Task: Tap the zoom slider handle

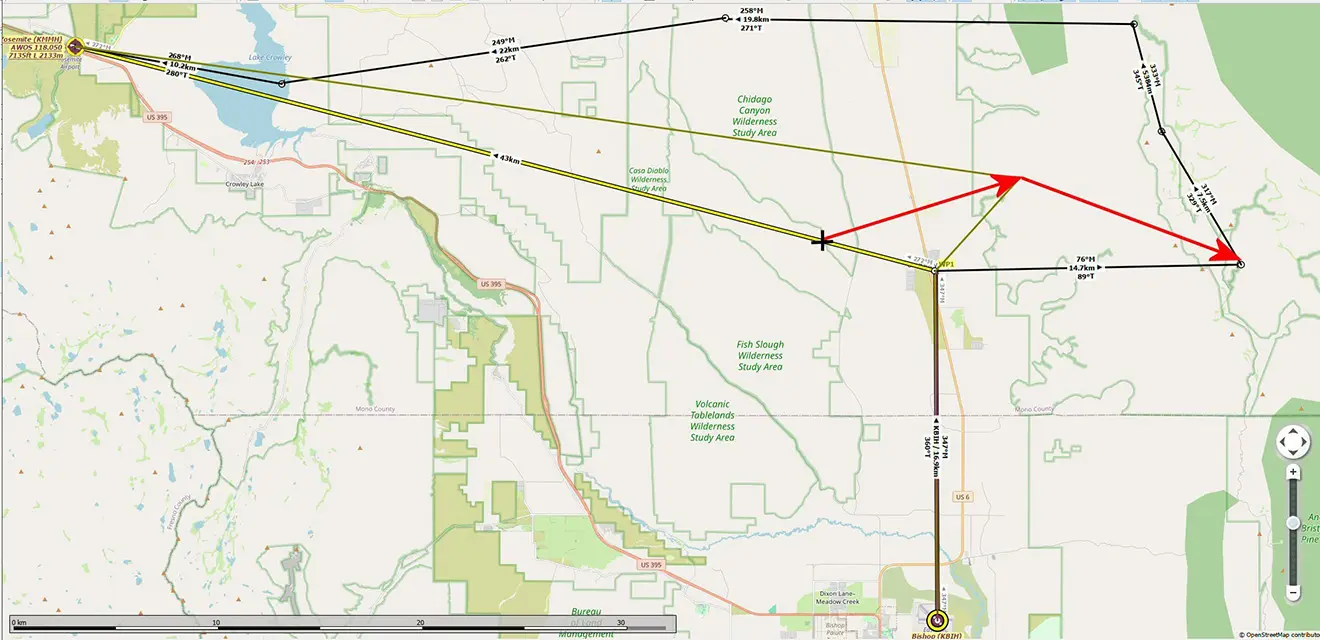Action: click(1293, 523)
